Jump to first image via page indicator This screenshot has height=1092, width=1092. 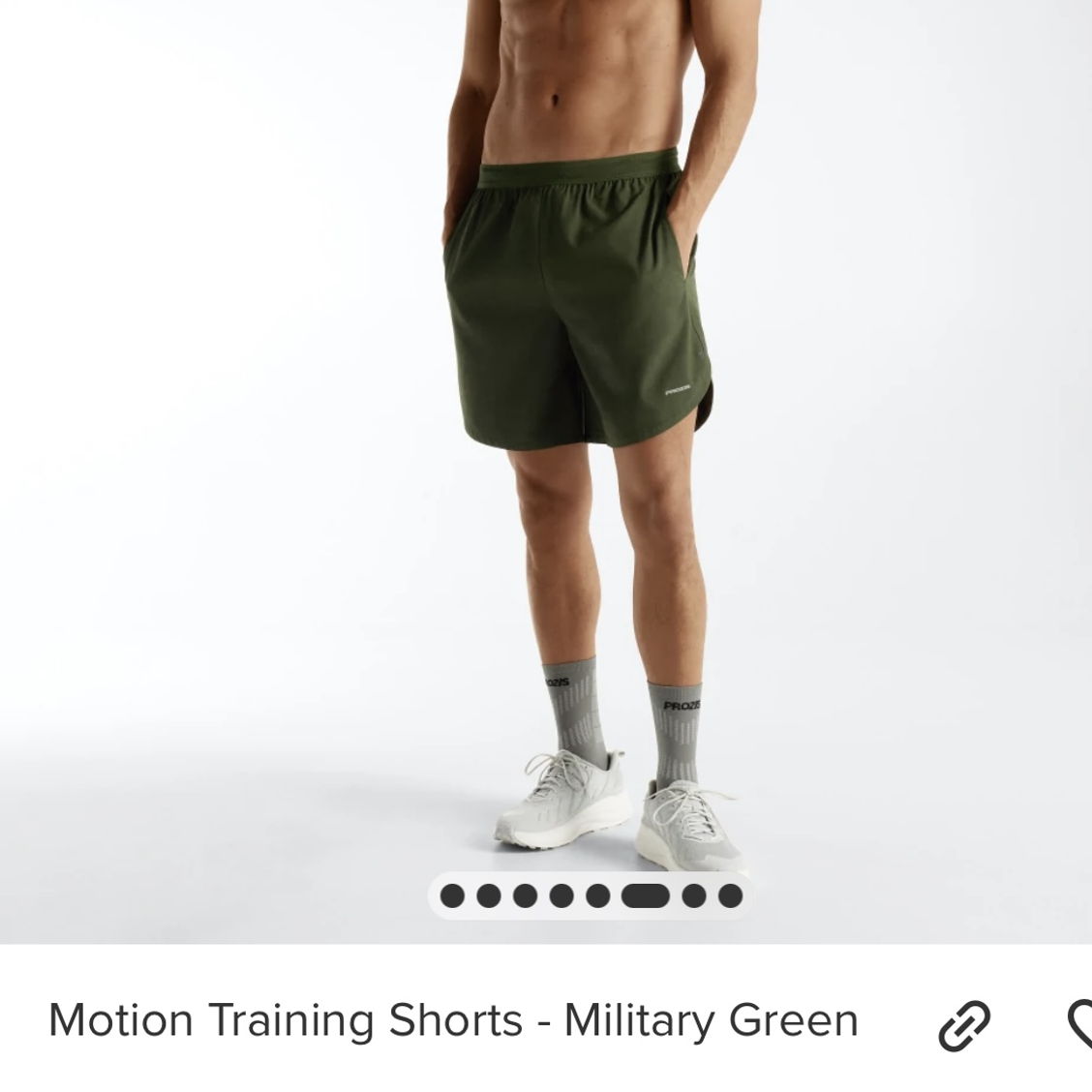pyautogui.click(x=452, y=895)
